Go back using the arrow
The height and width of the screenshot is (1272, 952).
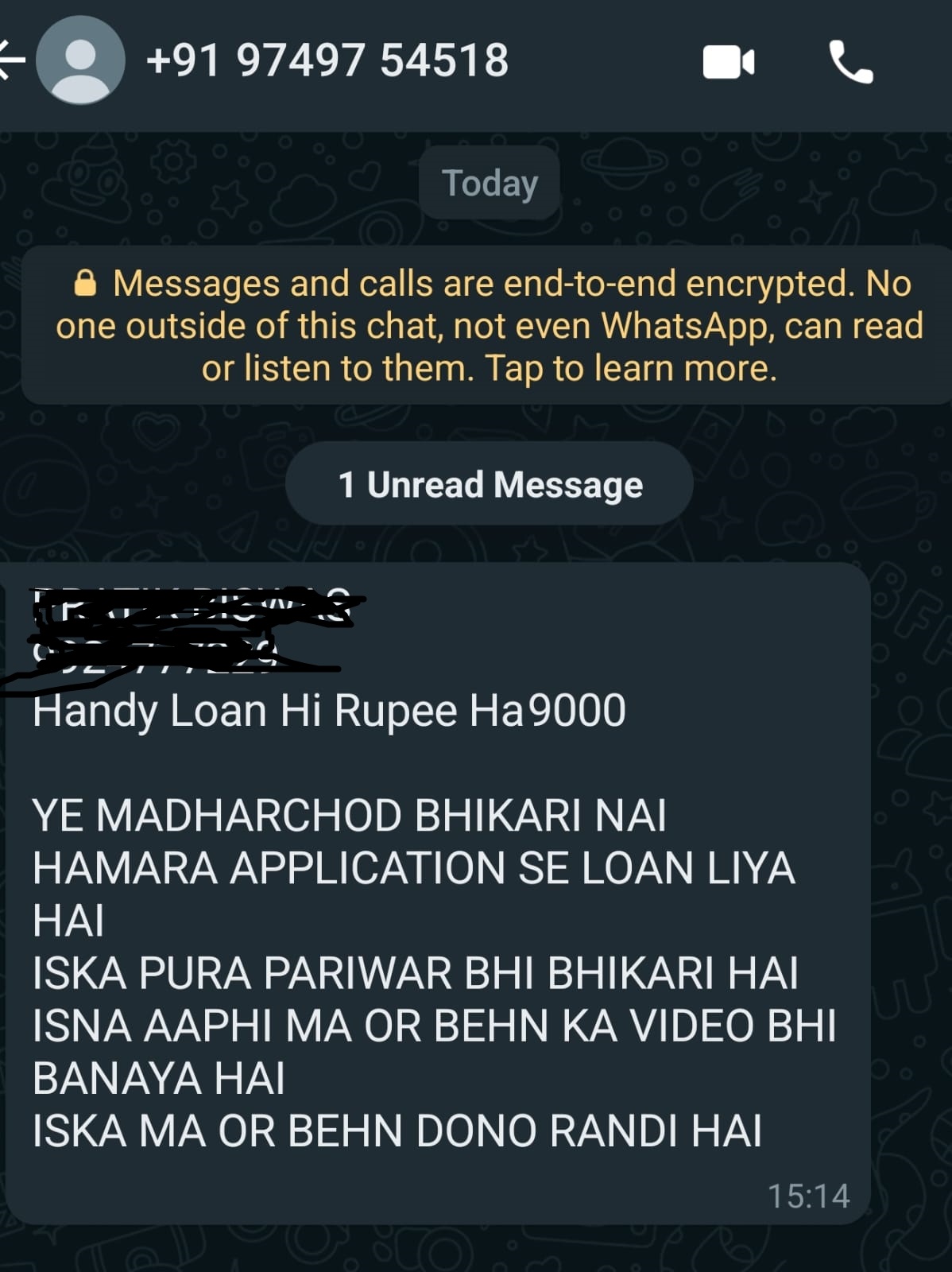(11, 60)
